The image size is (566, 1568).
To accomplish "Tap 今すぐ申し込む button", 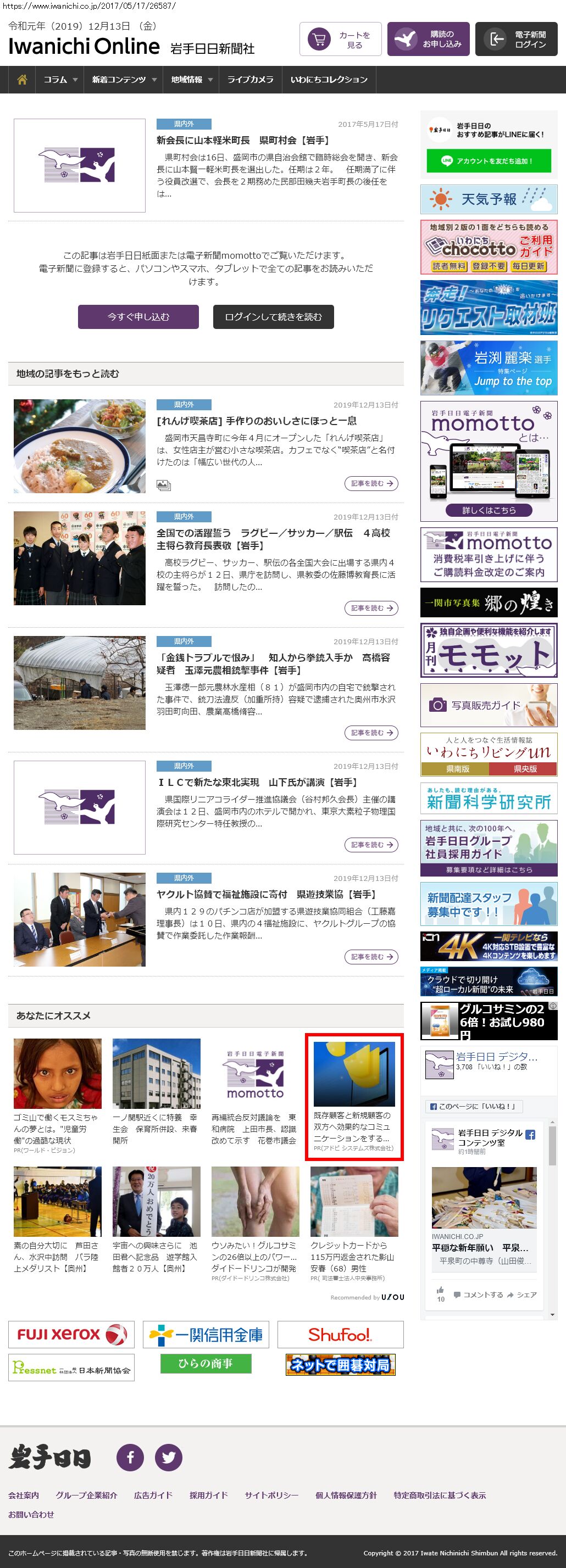I will coord(138,317).
